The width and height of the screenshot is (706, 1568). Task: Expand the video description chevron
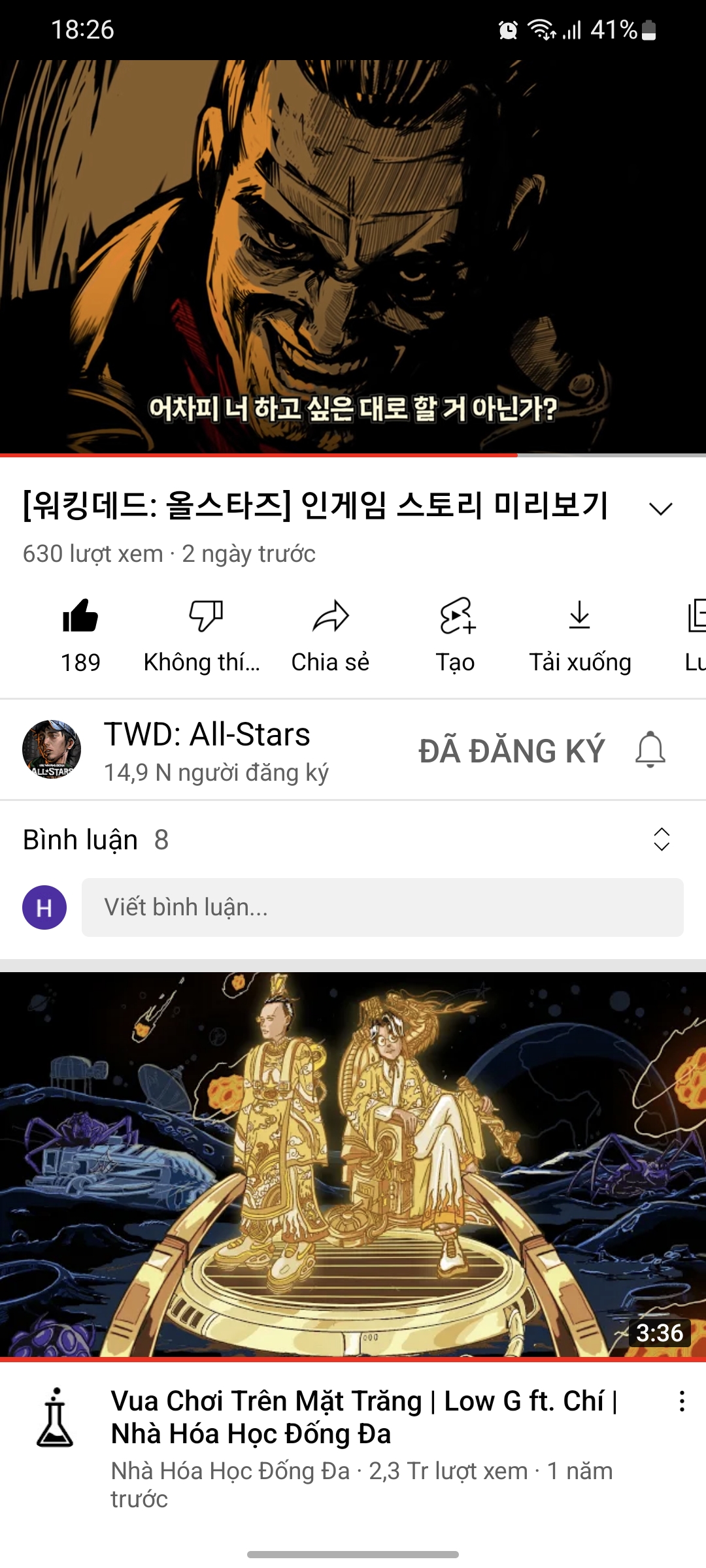[x=661, y=509]
